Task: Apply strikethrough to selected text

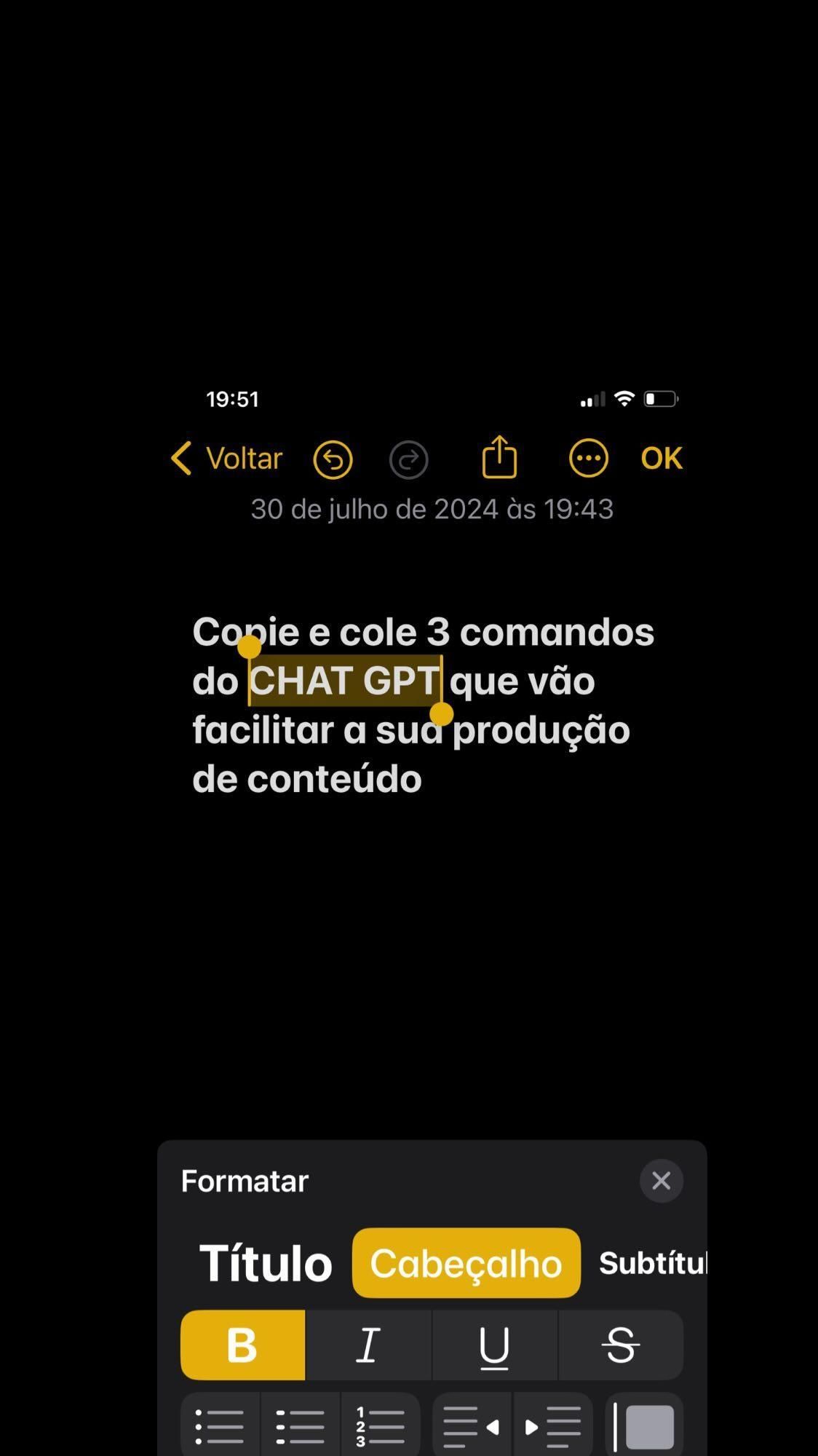Action: 621,1345
